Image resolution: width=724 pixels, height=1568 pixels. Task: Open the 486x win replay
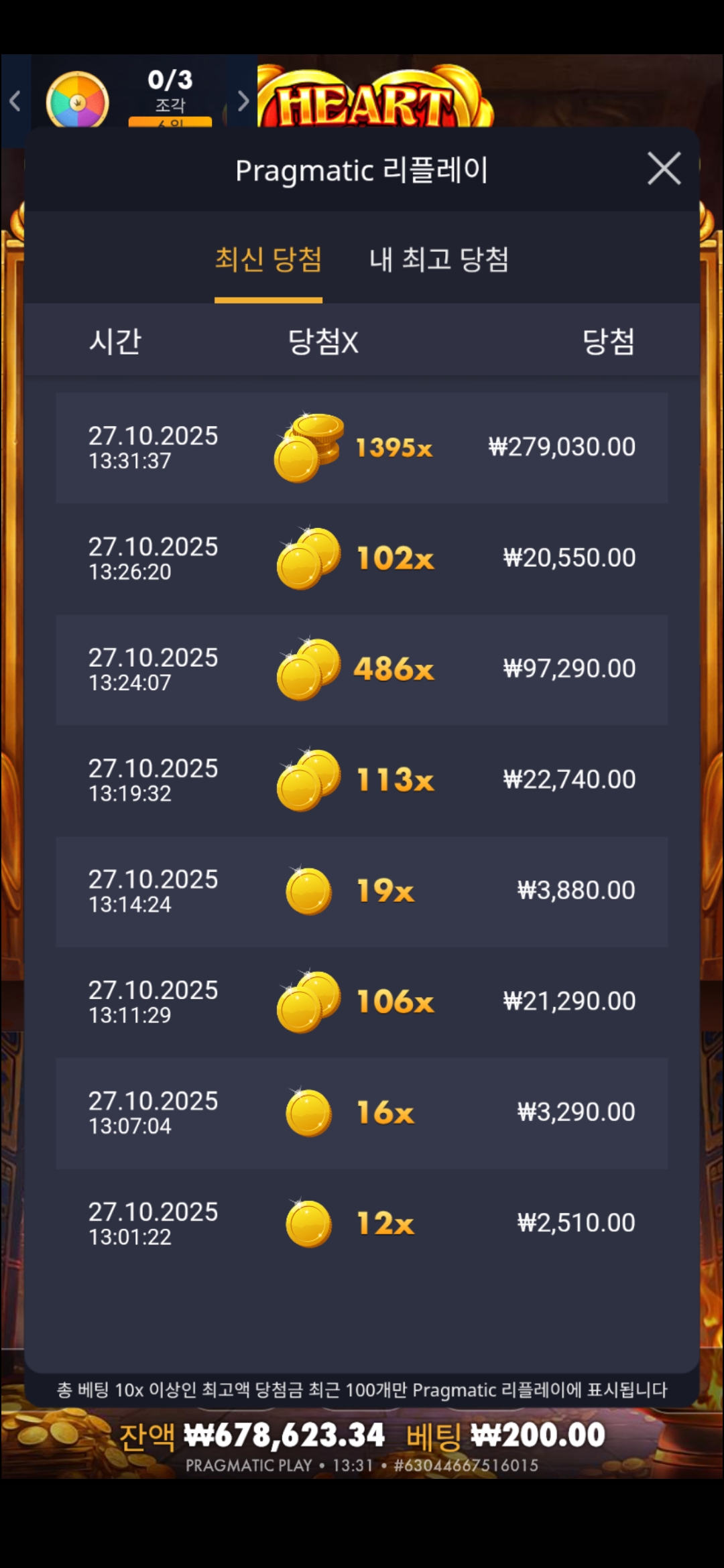[x=362, y=669]
